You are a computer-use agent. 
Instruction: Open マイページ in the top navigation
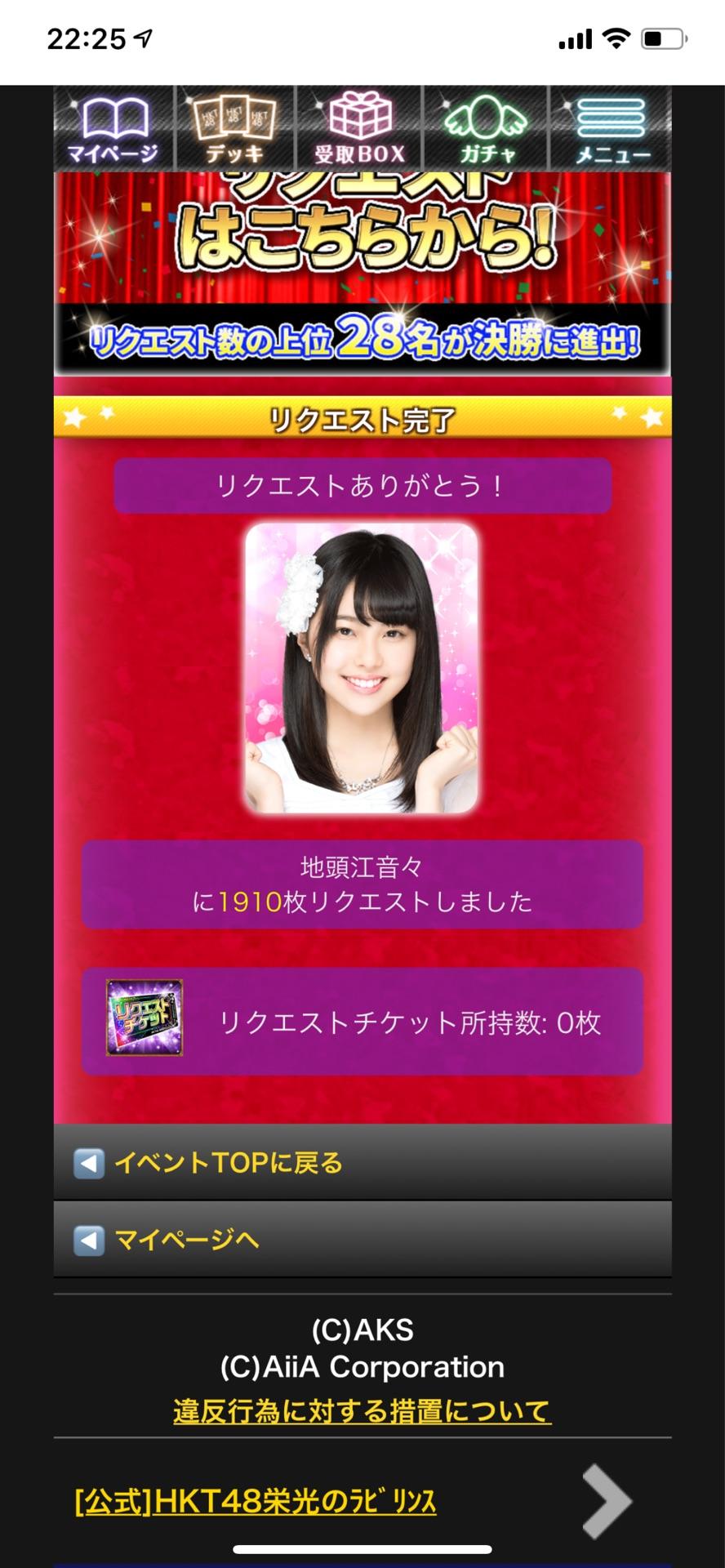113,129
